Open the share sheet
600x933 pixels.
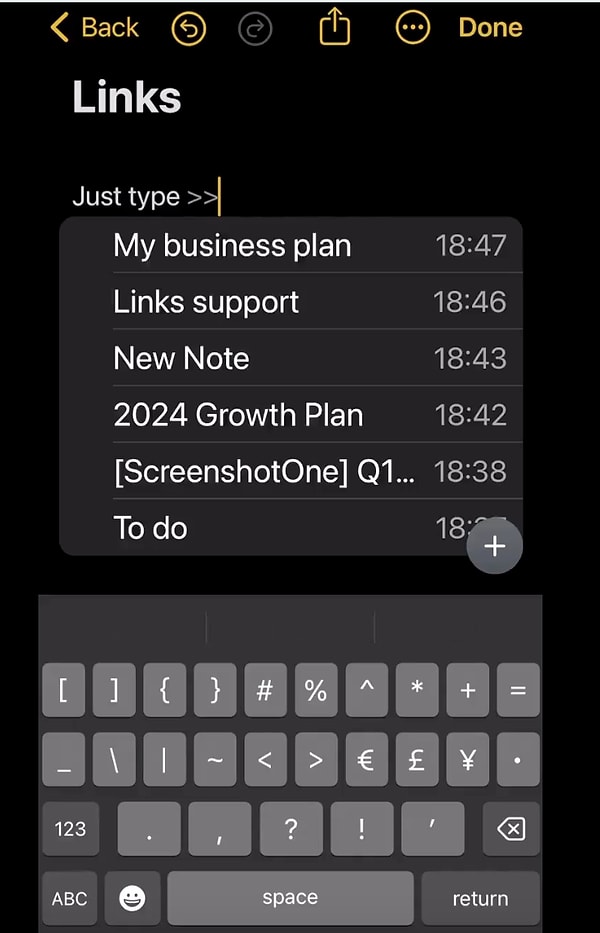click(x=335, y=28)
